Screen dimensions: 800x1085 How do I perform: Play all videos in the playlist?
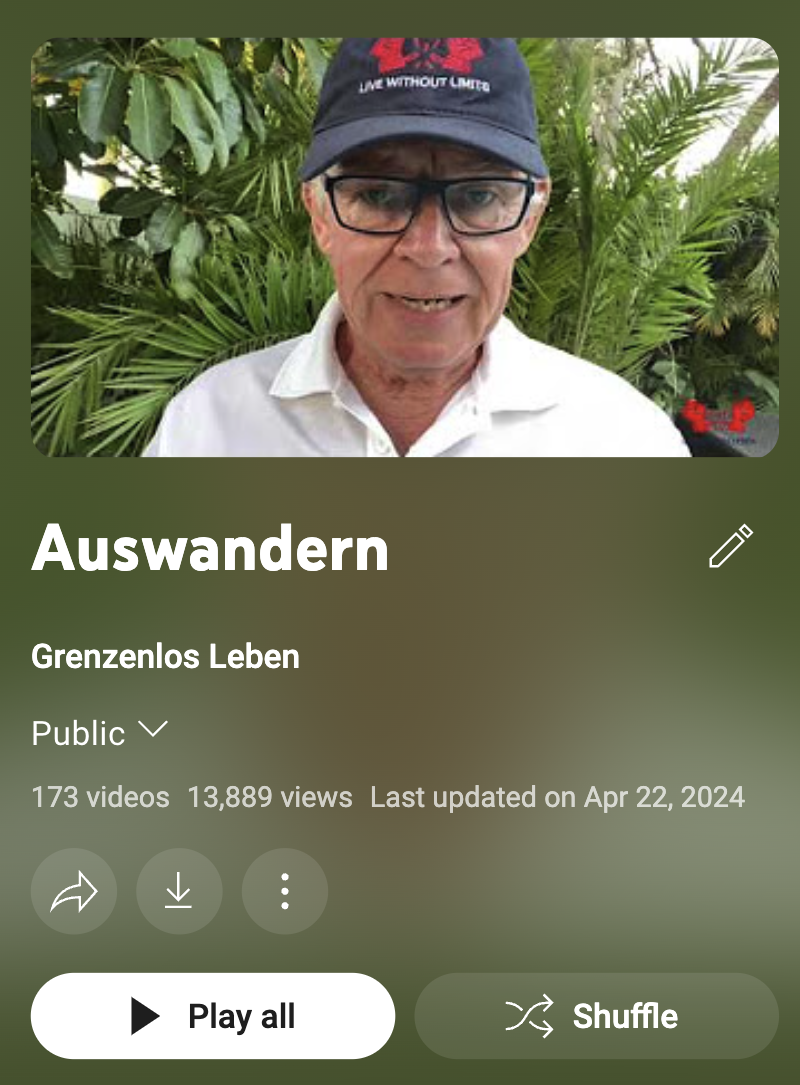213,1016
